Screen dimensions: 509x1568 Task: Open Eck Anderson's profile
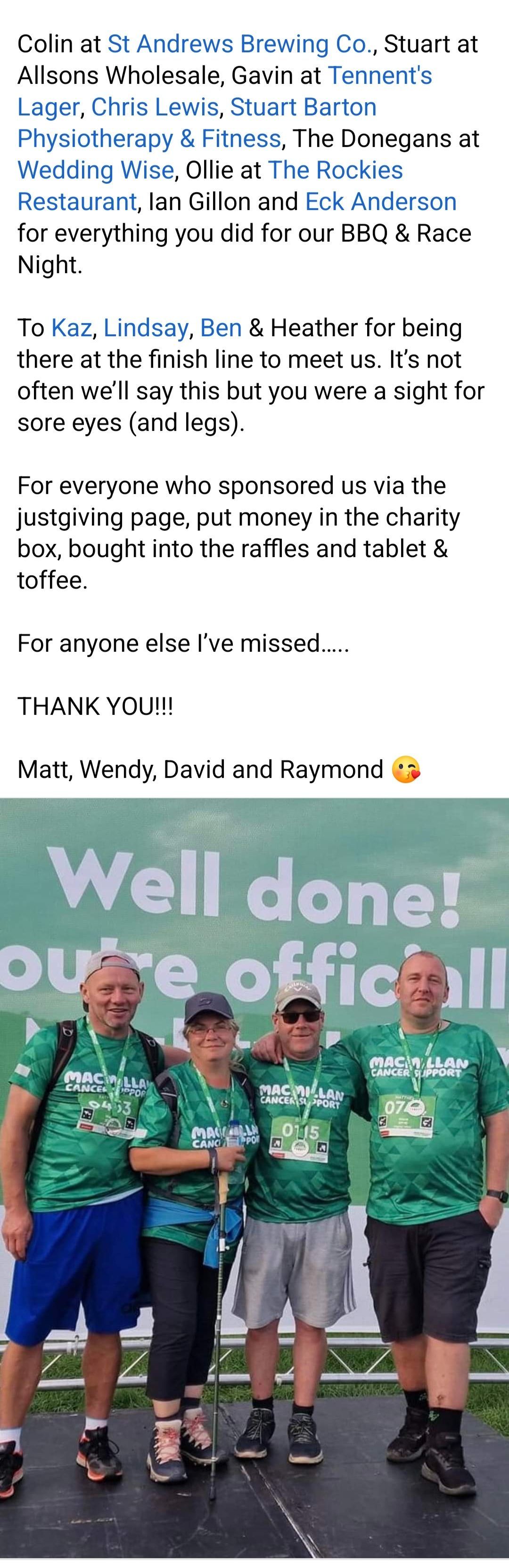tap(380, 202)
